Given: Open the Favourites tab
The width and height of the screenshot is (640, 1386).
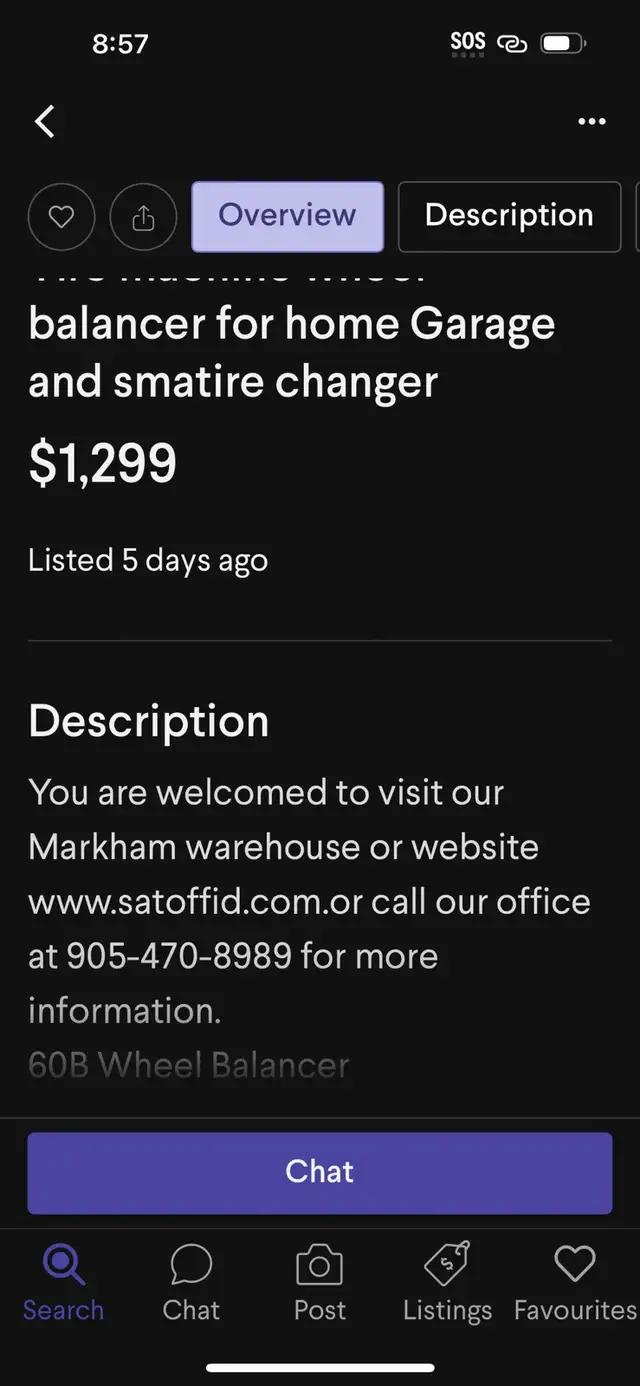Looking at the screenshot, I should point(575,1283).
